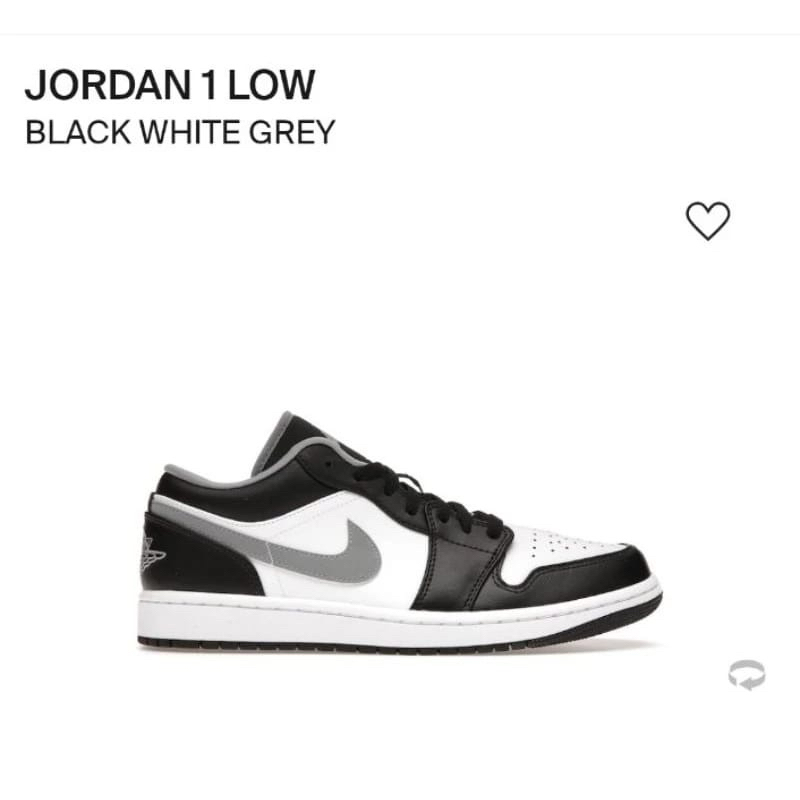Add Jordan 1 Low to favorites

point(708,221)
